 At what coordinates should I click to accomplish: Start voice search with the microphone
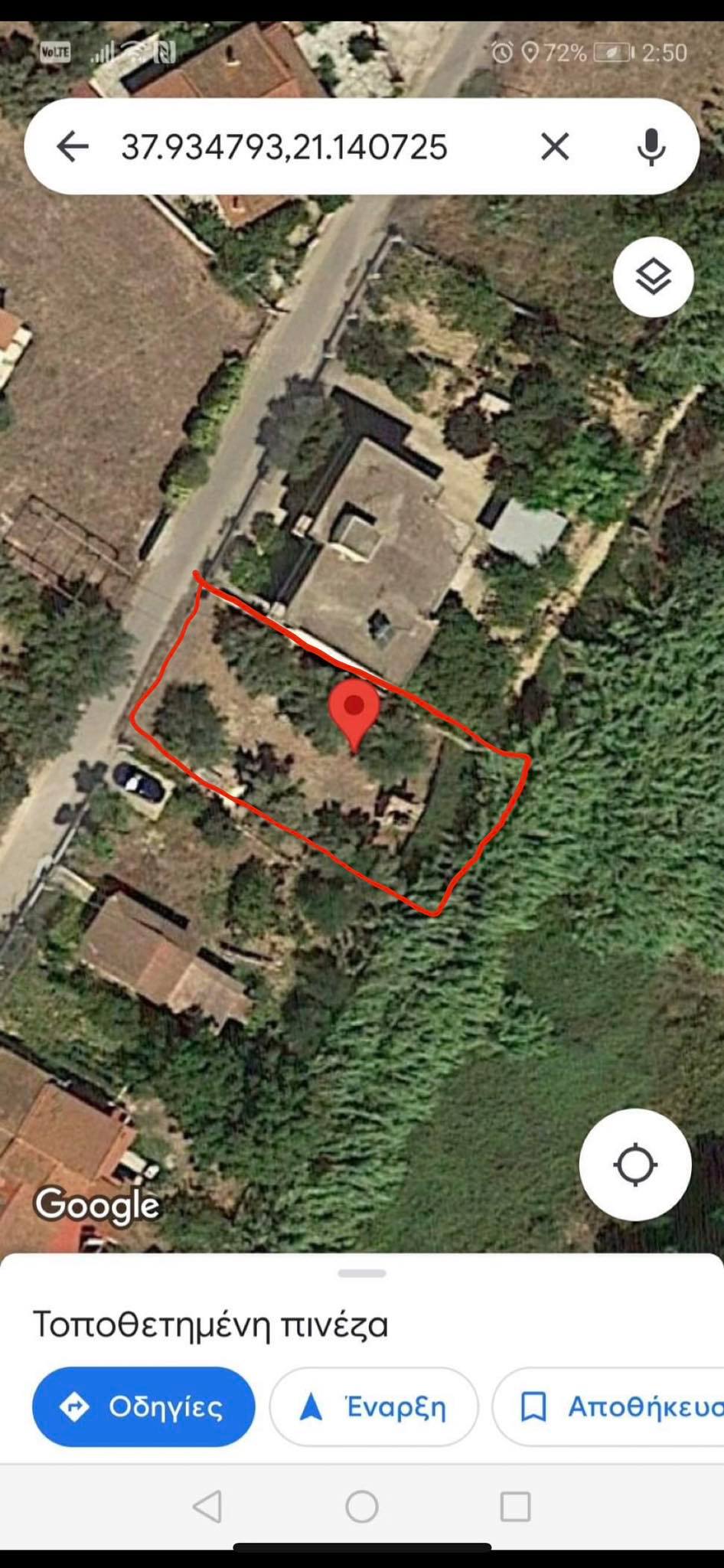pos(651,146)
